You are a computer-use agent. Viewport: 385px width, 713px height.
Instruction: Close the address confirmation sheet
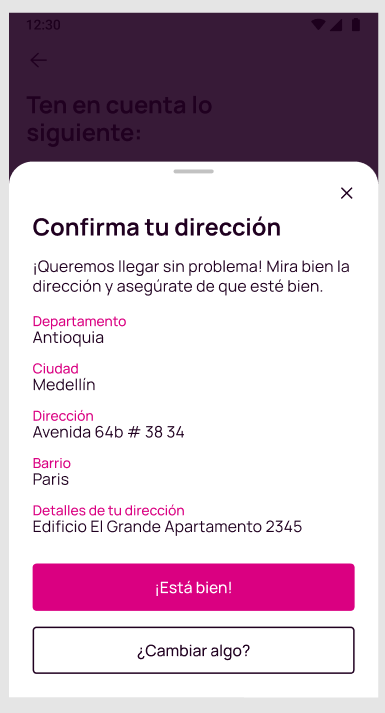(x=346, y=193)
